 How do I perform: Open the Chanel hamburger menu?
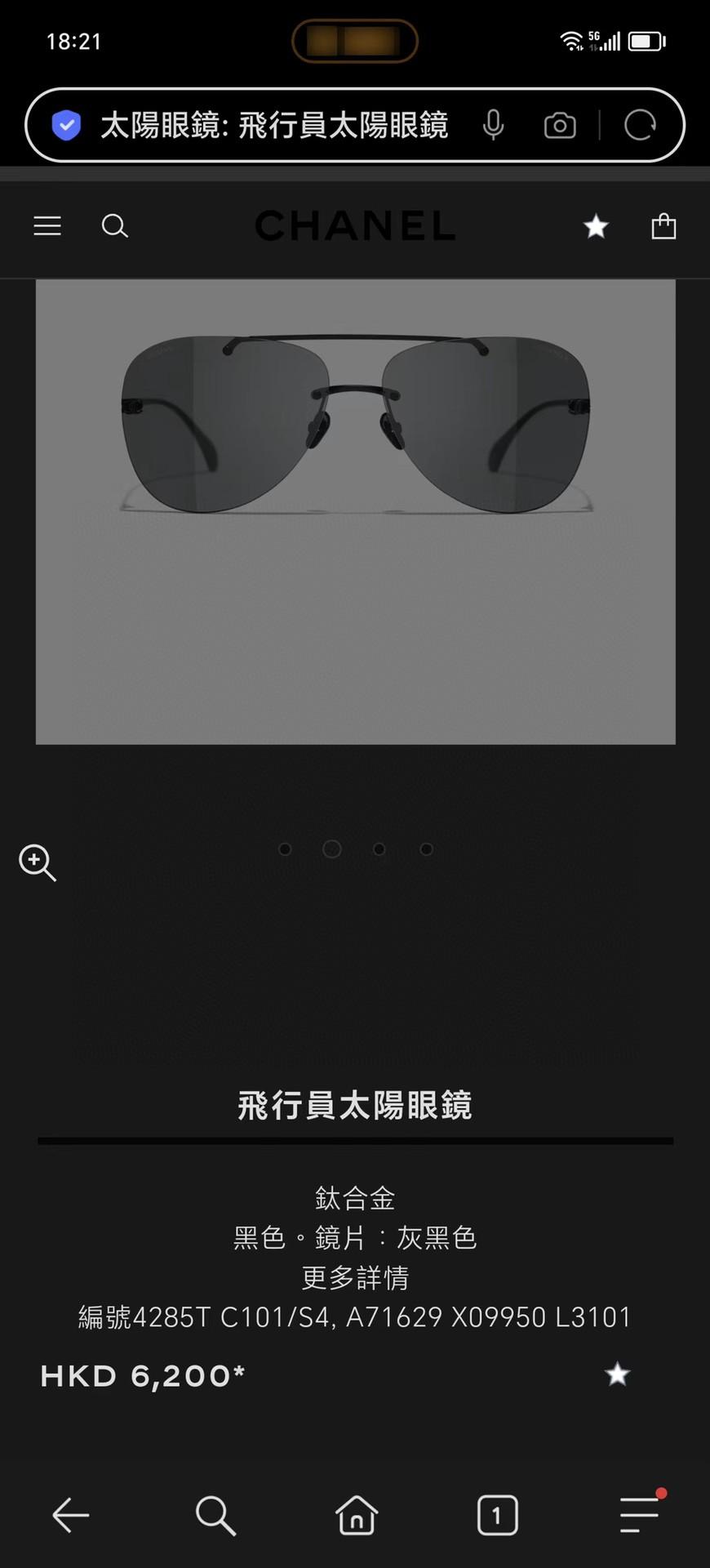coord(47,226)
